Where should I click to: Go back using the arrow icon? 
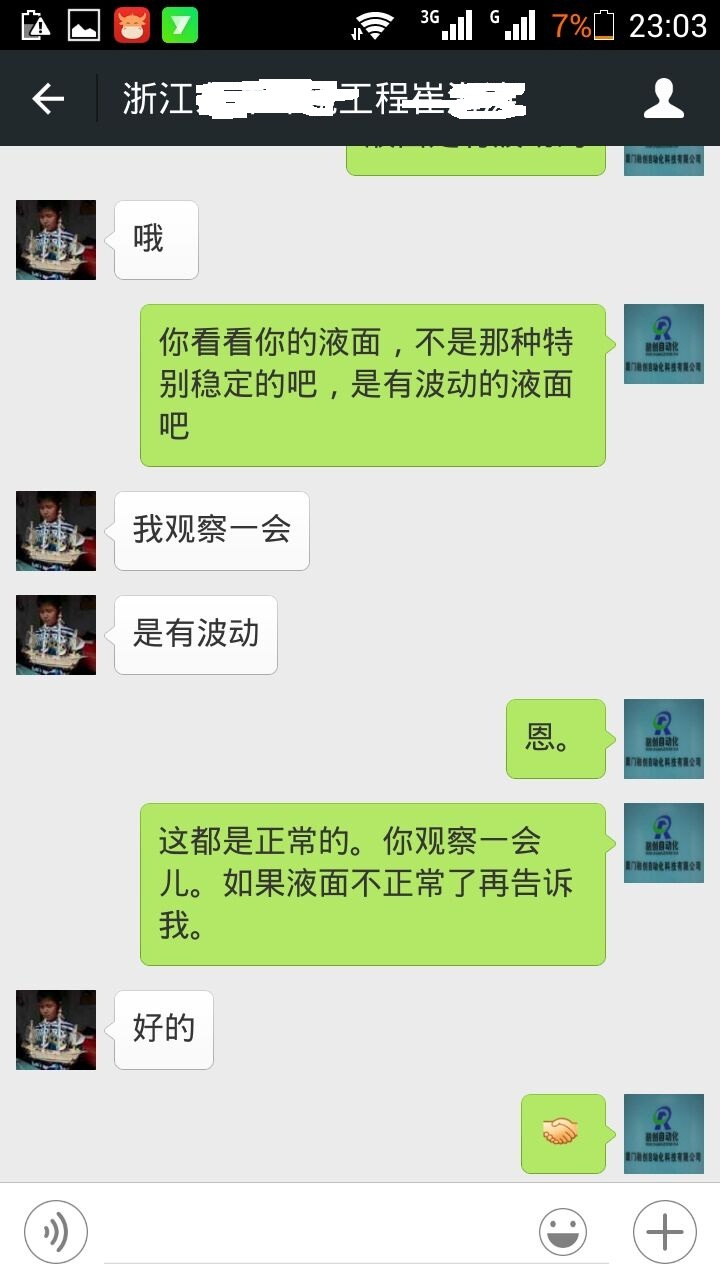point(47,99)
